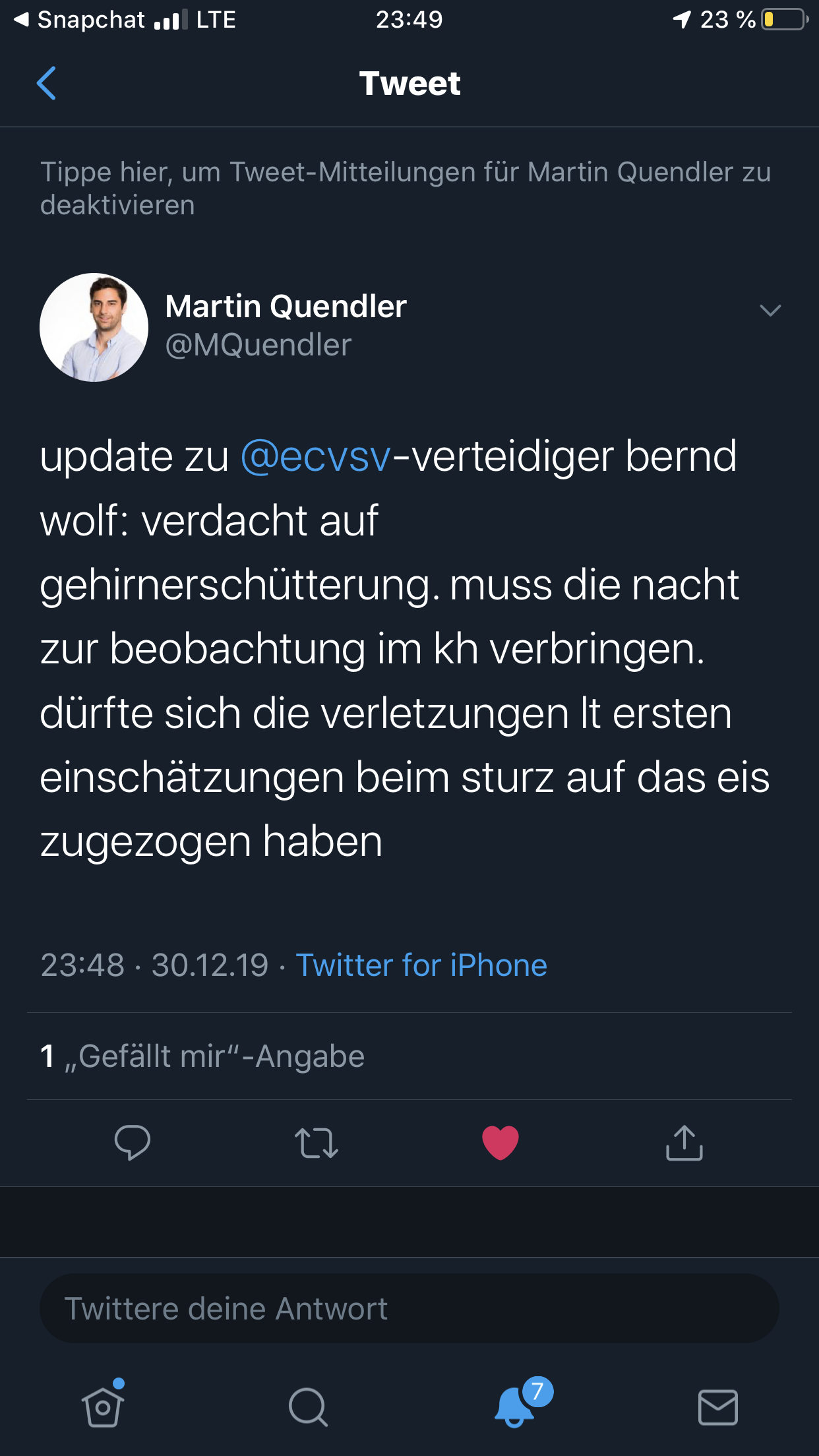819x1456 pixels.
Task: Retweet Martin Quendler's tweet
Action: click(x=317, y=1143)
